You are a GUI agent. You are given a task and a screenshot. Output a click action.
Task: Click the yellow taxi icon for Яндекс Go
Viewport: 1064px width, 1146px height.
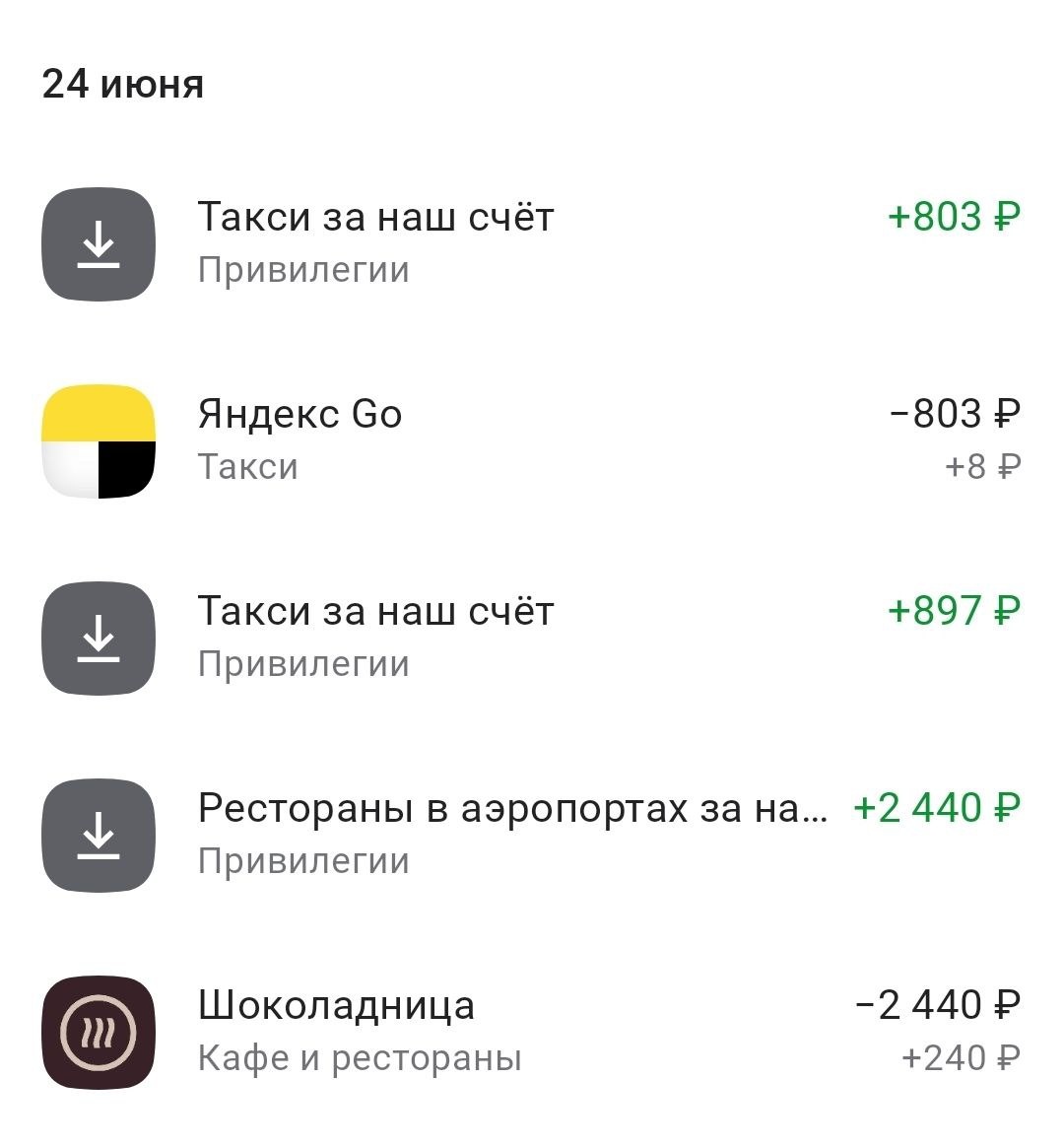(x=99, y=441)
